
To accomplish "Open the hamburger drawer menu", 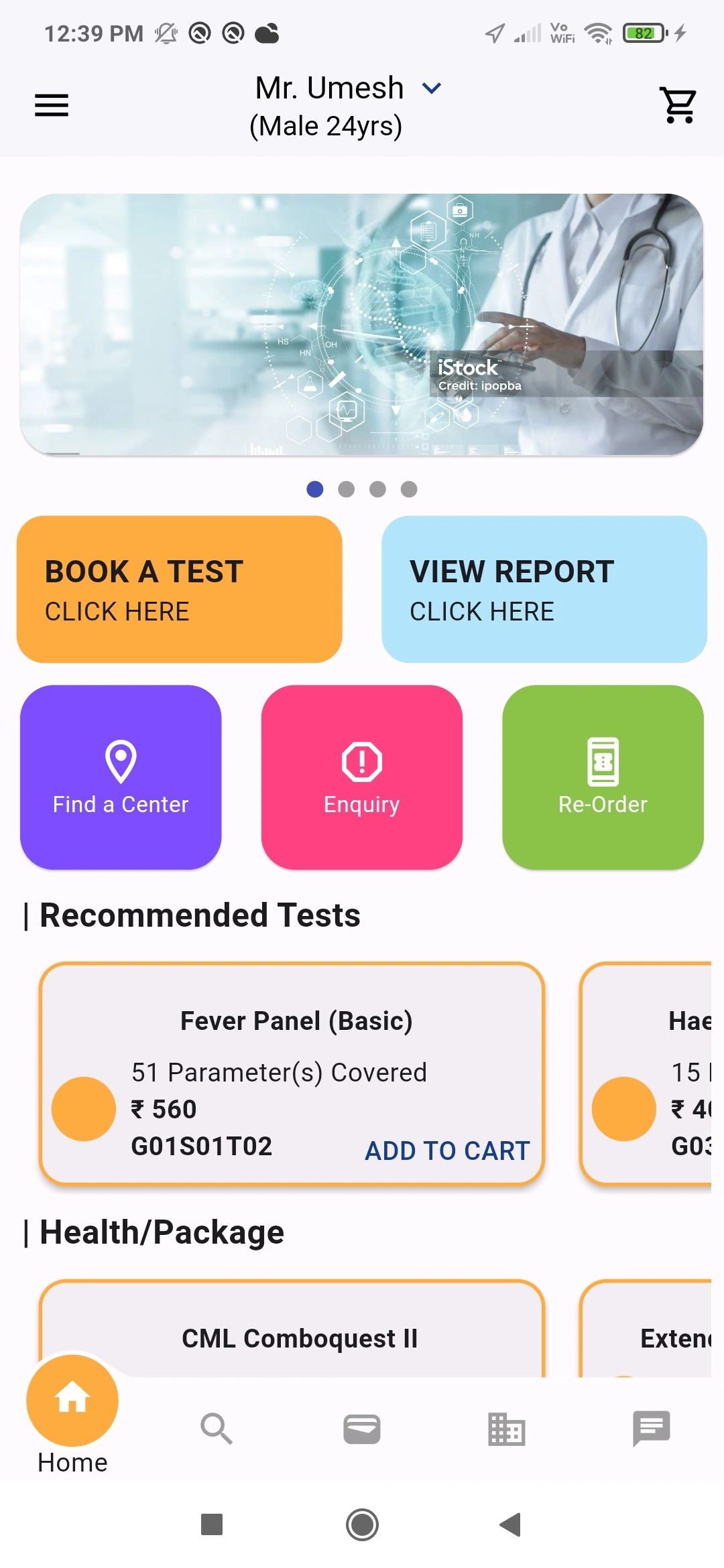I will [52, 105].
